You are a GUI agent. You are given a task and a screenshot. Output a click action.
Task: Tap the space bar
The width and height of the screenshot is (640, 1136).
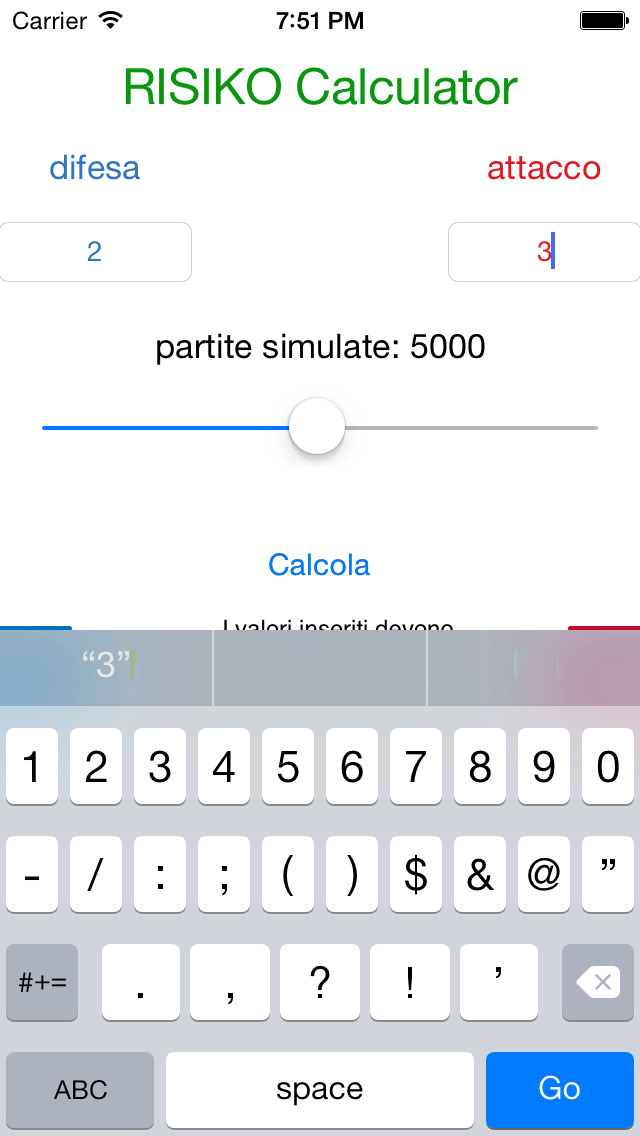point(320,1090)
